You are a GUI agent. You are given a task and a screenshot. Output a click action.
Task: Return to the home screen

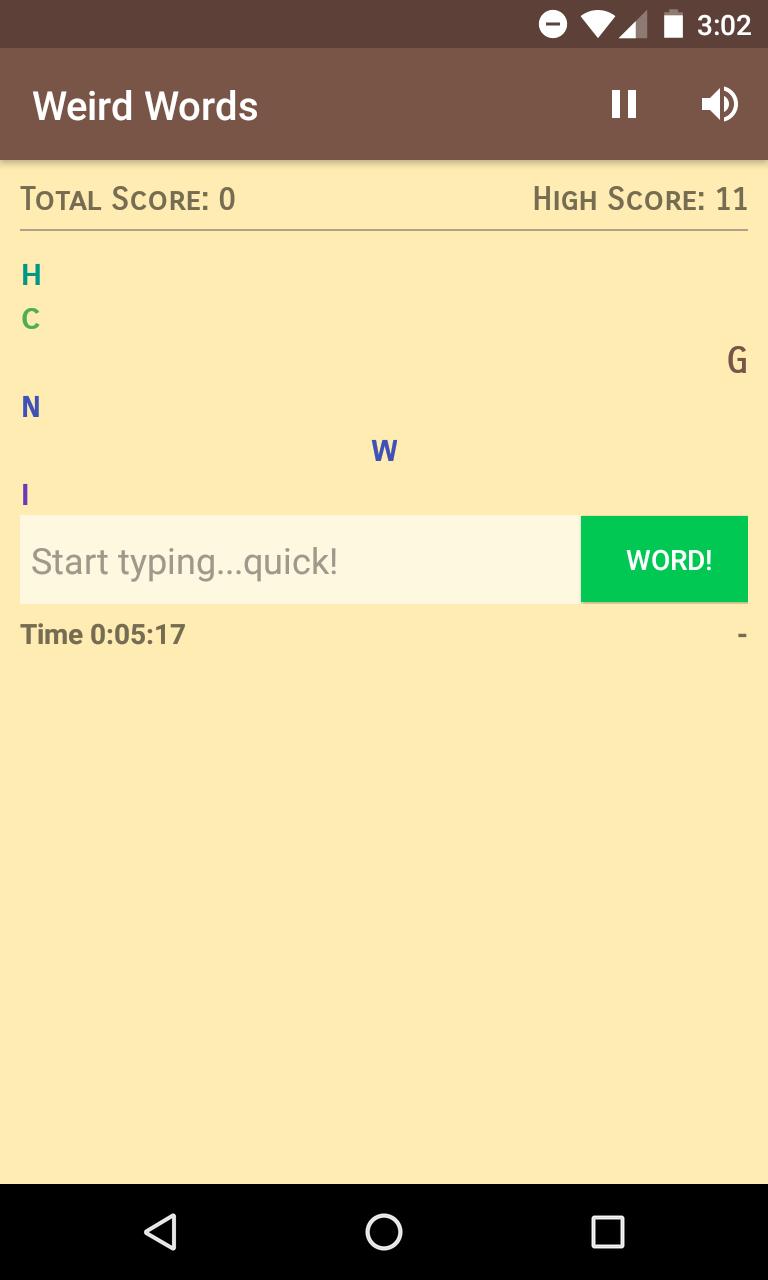(384, 1232)
